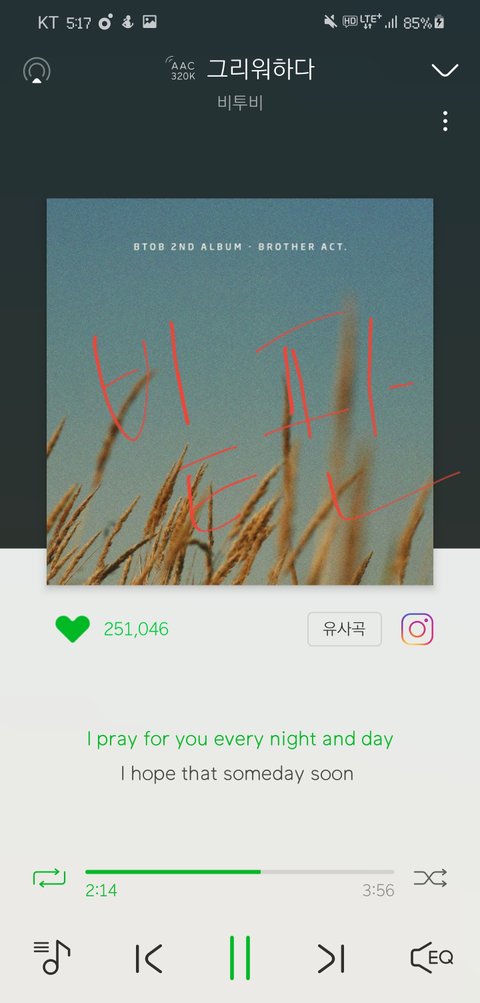Open the three-dot overflow menu

click(x=445, y=121)
